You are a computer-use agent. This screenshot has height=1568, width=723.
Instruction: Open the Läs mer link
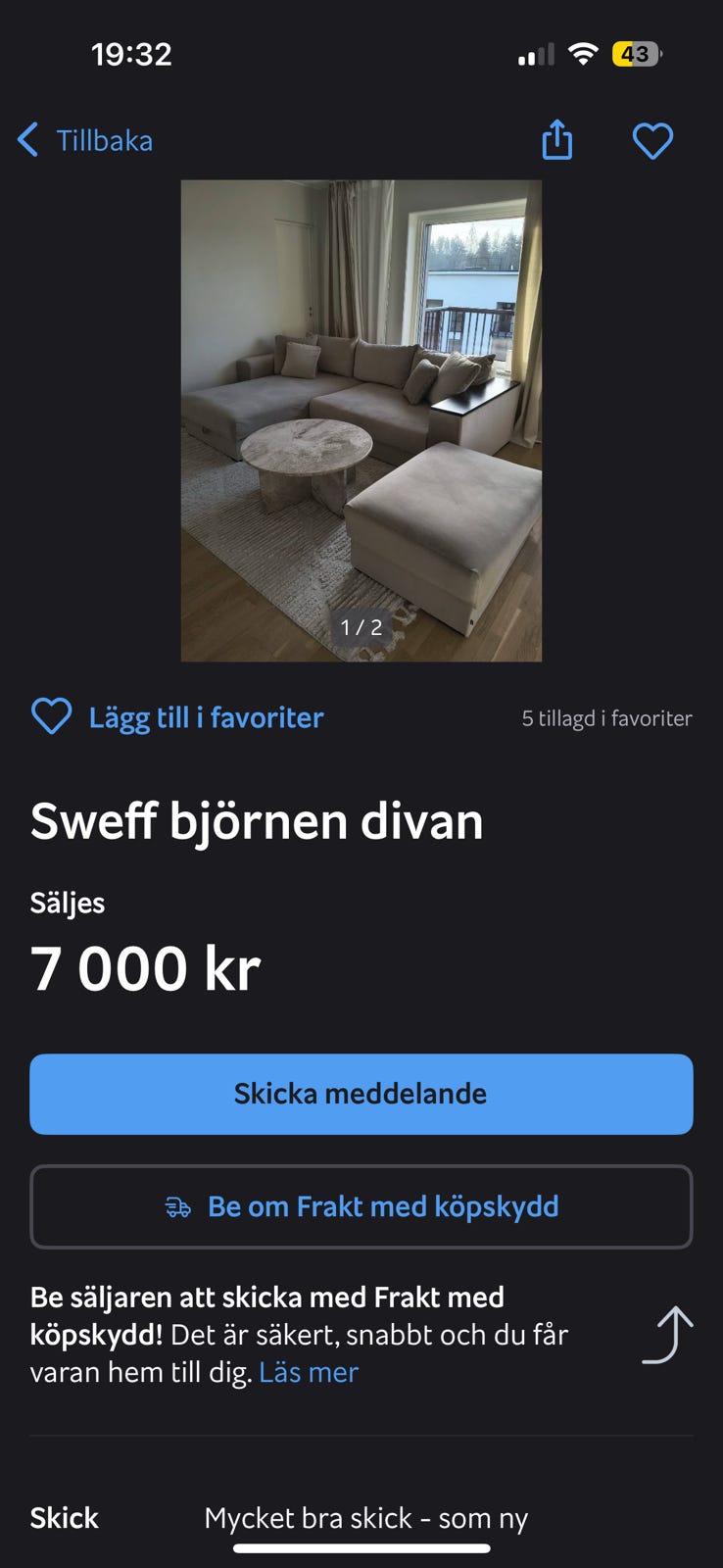coord(309,1372)
